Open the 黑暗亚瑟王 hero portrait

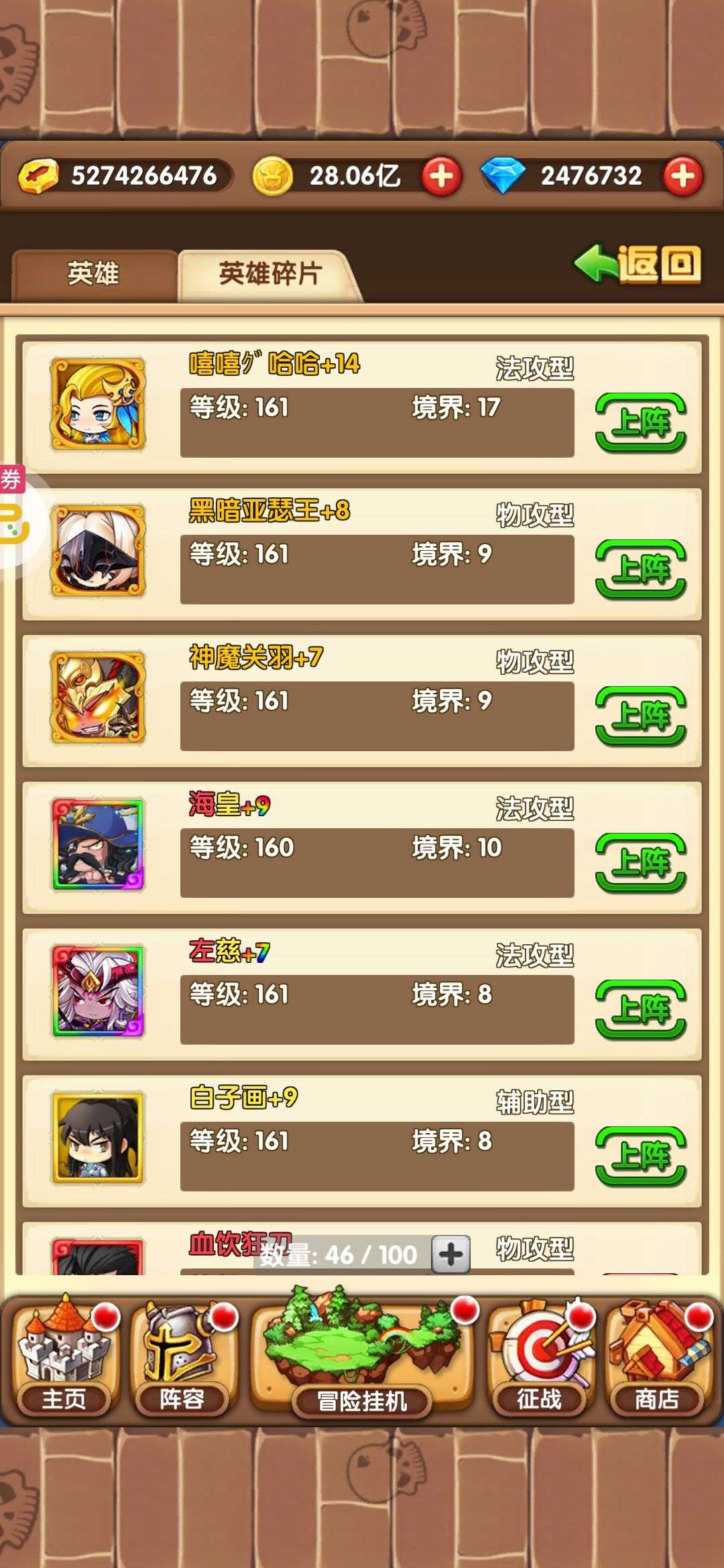[99, 551]
